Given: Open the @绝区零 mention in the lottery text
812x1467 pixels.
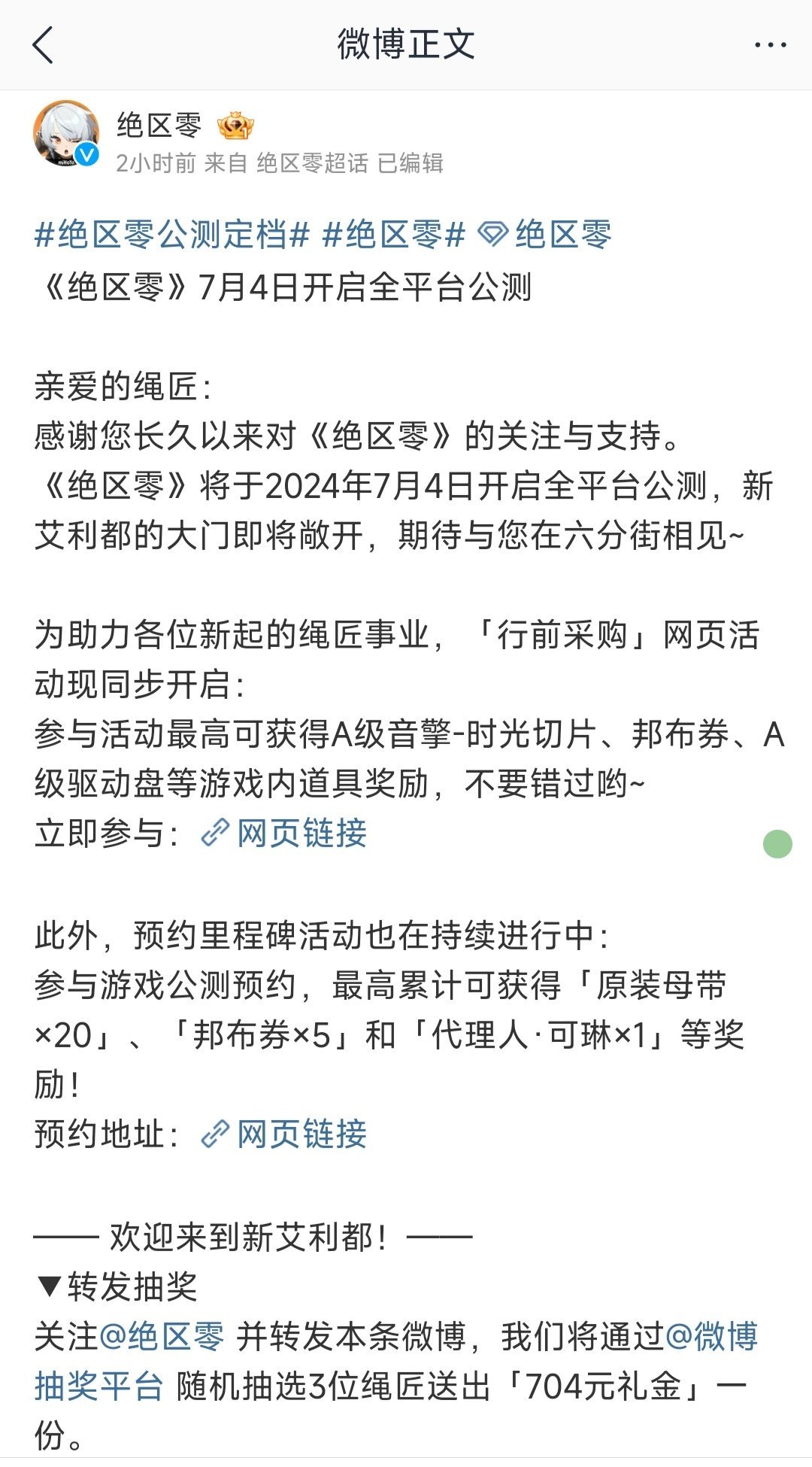Looking at the screenshot, I should click(x=162, y=1337).
